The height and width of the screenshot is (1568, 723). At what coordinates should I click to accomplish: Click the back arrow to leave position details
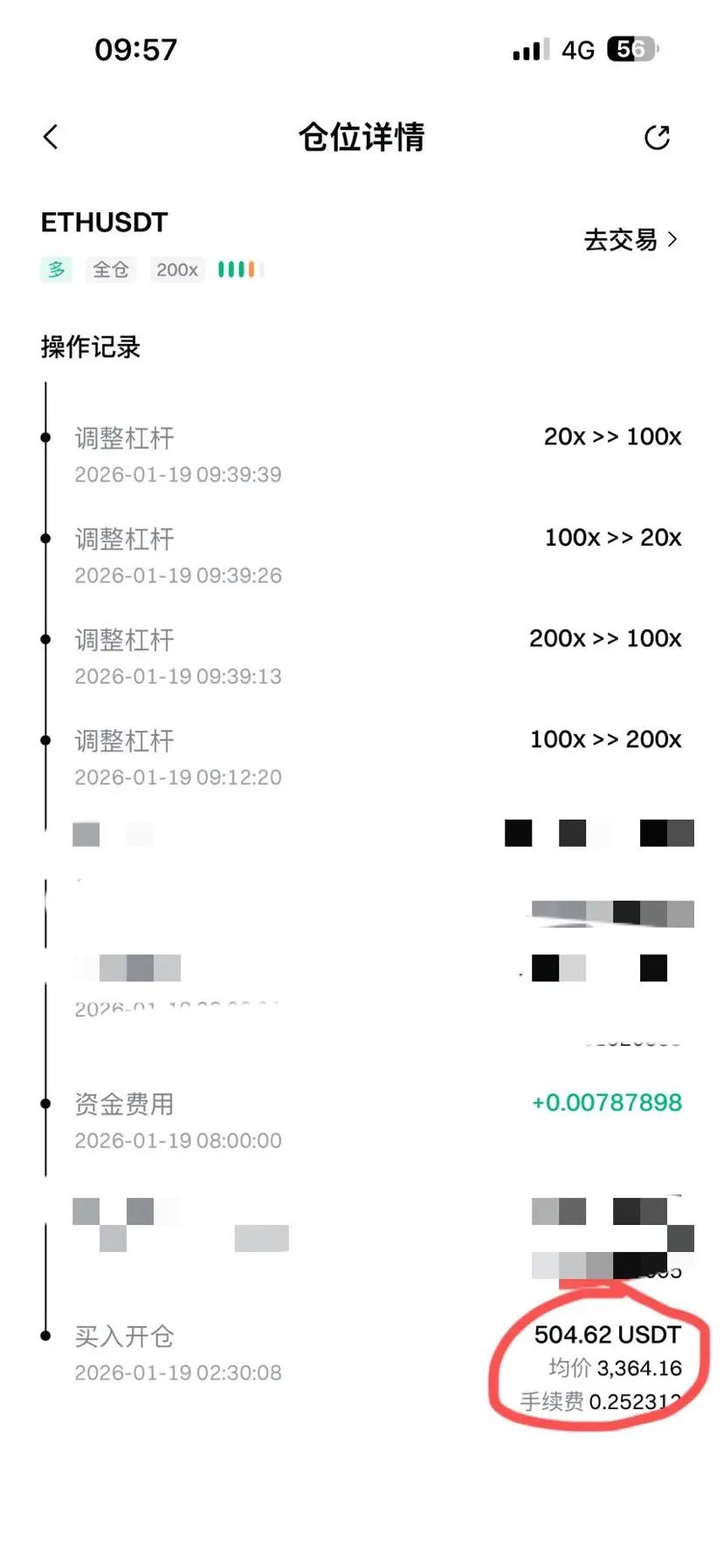point(52,136)
